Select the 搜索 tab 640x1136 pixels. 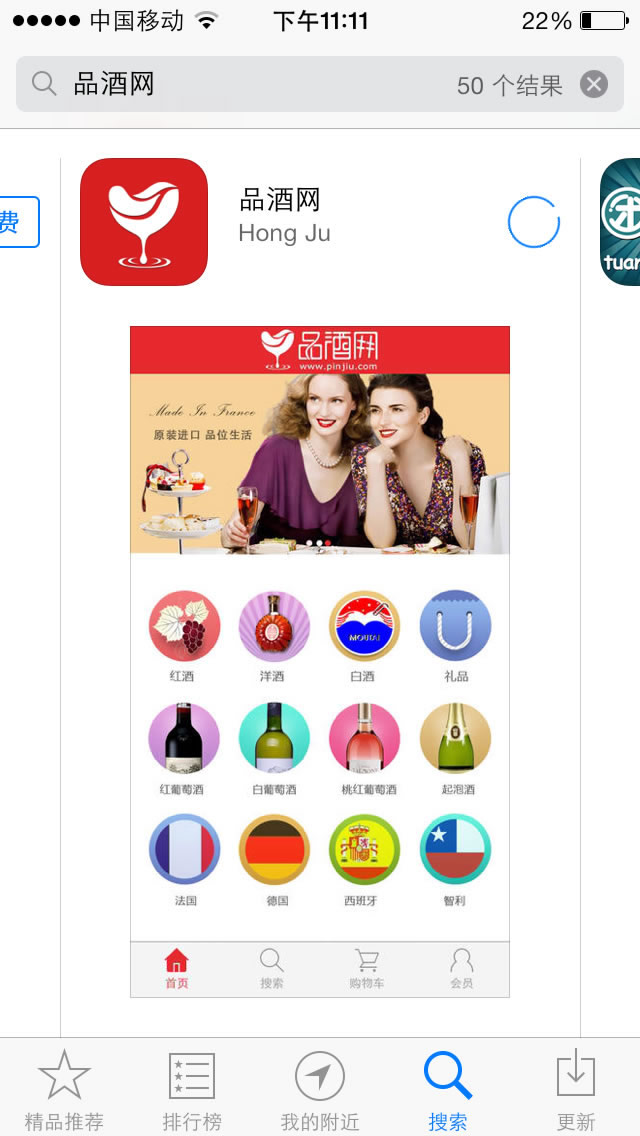(448, 1089)
